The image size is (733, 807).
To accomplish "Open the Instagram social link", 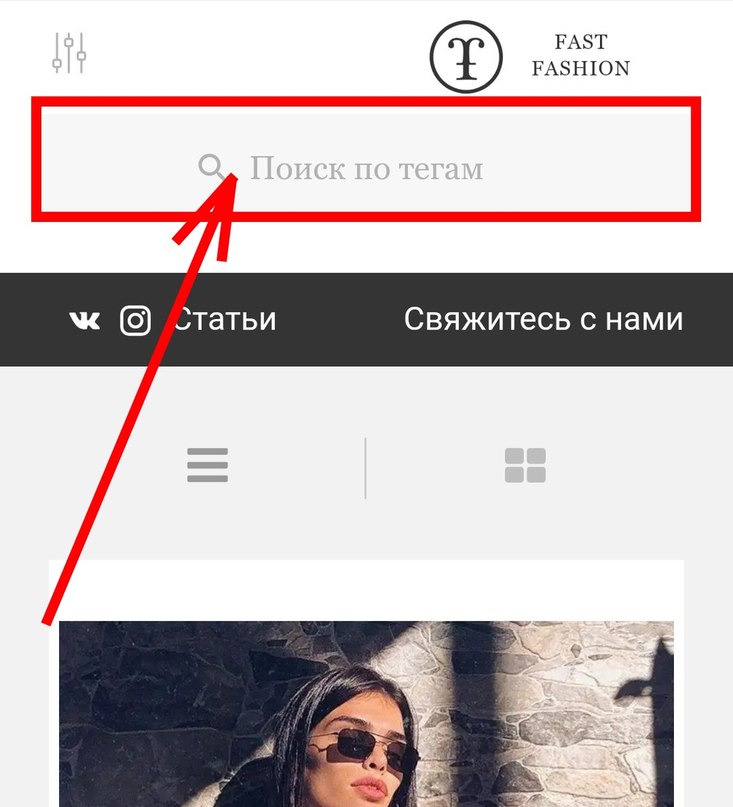I will tap(136, 321).
